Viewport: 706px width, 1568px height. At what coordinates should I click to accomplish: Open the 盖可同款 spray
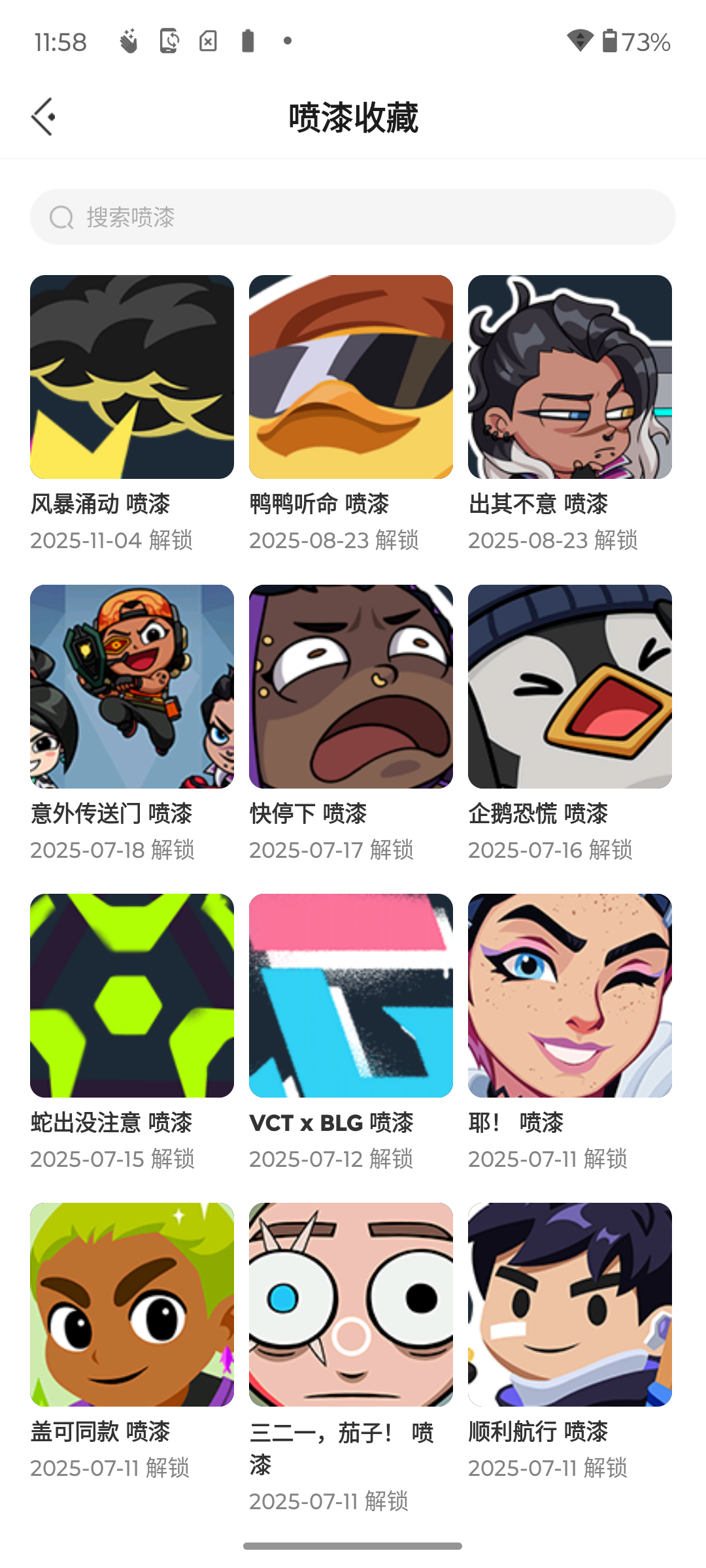click(132, 1304)
